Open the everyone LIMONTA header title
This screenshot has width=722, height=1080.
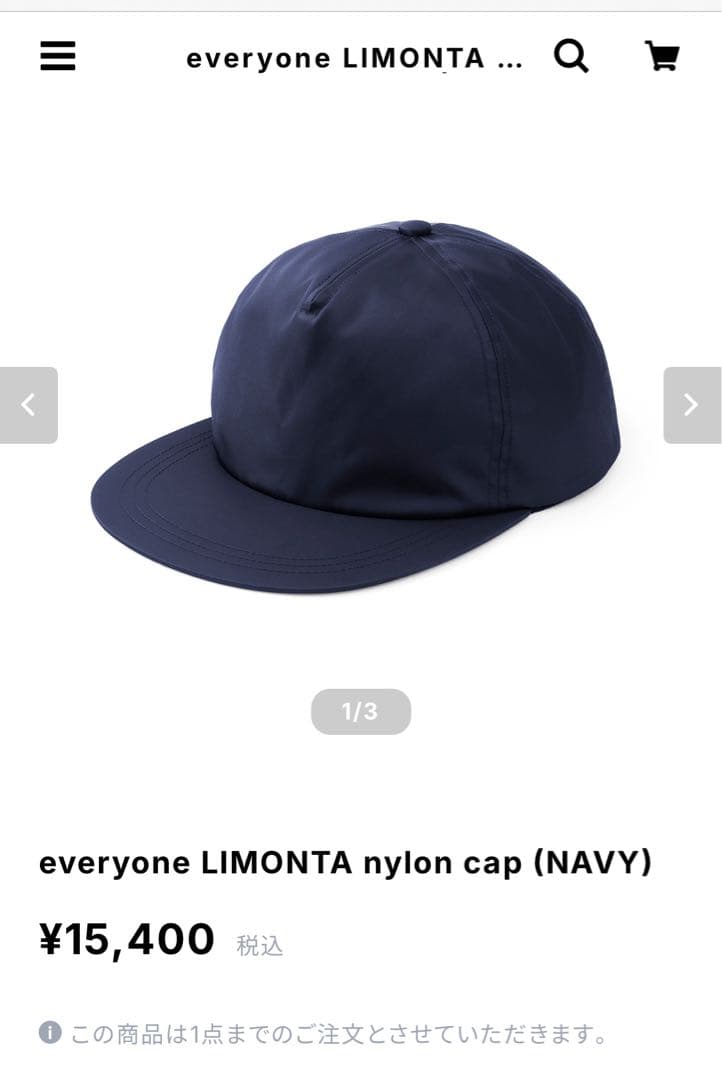[x=355, y=58]
